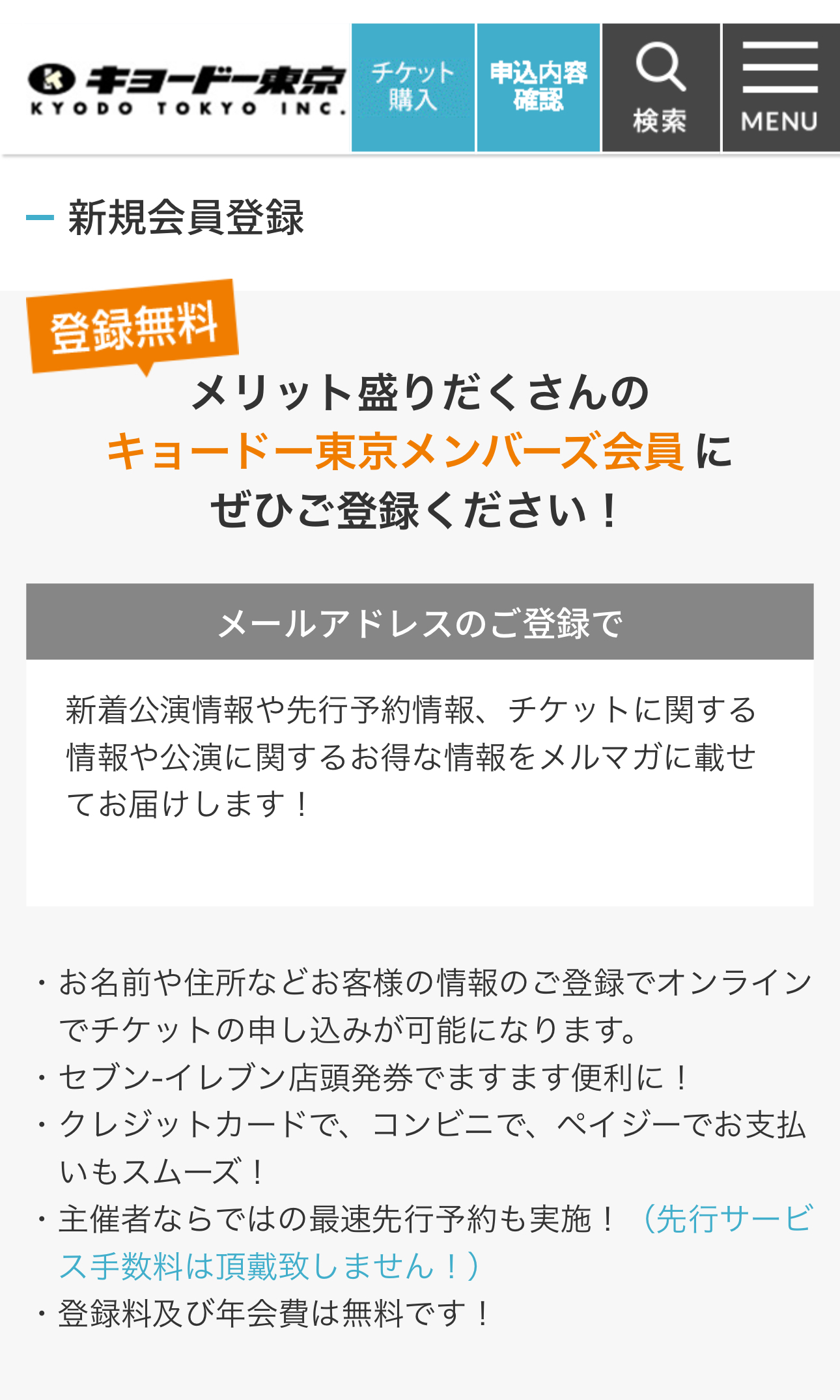Viewport: 840px width, 1400px height.
Task: Tap the チケット購入 button
Action: coord(413,88)
